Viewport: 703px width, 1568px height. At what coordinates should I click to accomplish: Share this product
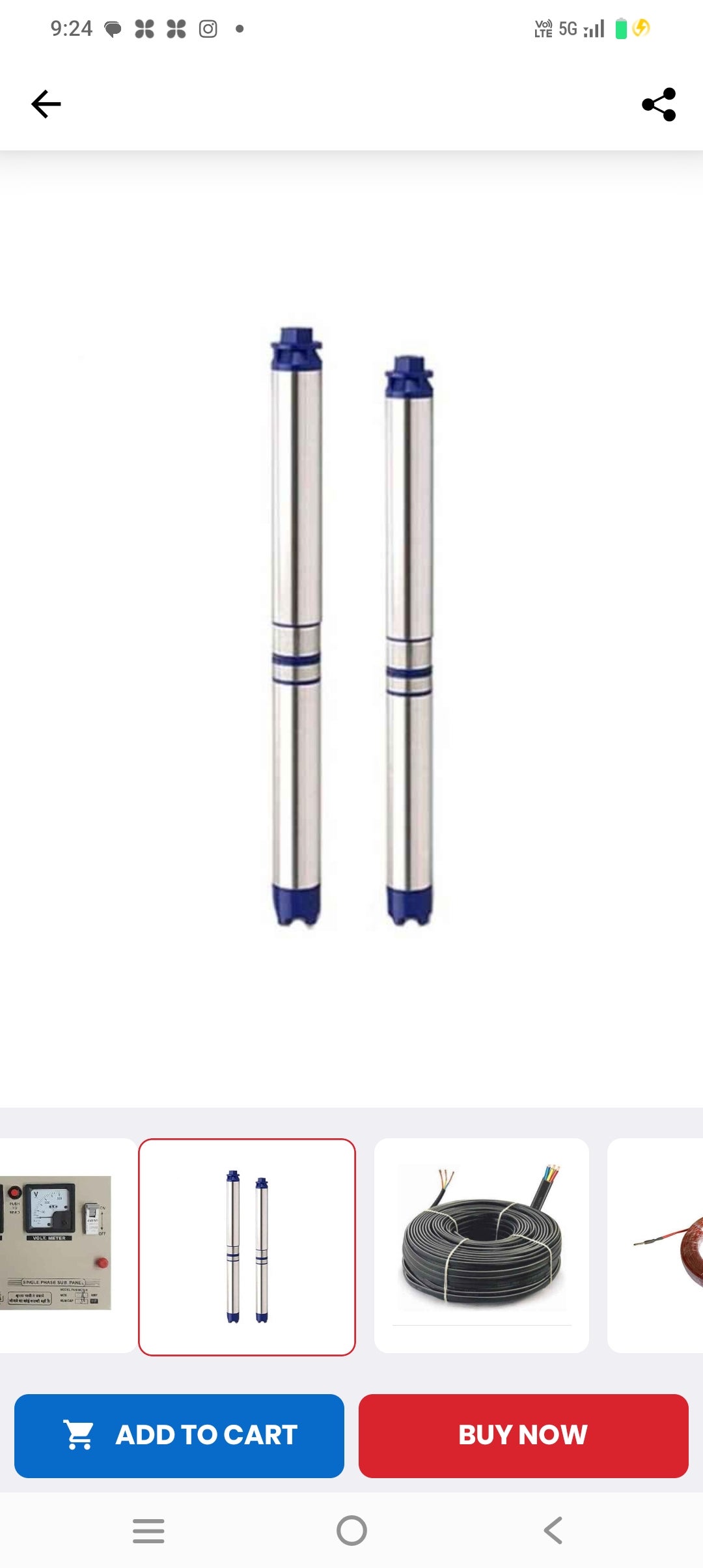click(x=659, y=104)
